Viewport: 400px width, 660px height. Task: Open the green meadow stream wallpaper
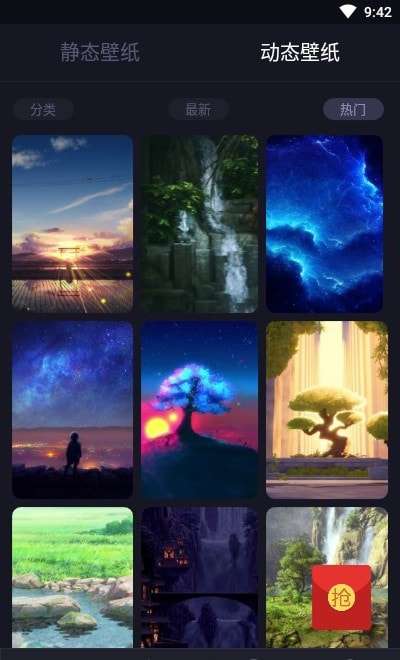click(x=72, y=577)
